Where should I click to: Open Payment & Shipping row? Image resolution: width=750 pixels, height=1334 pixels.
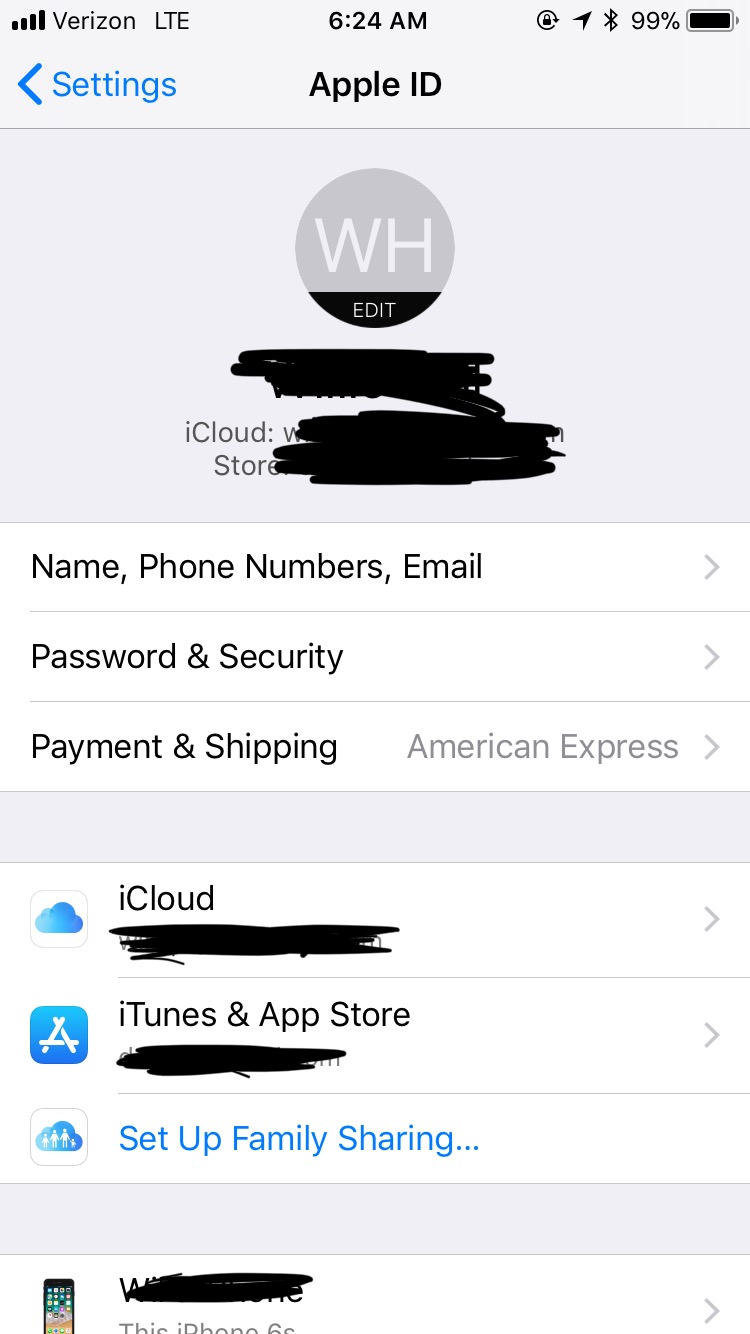click(375, 747)
